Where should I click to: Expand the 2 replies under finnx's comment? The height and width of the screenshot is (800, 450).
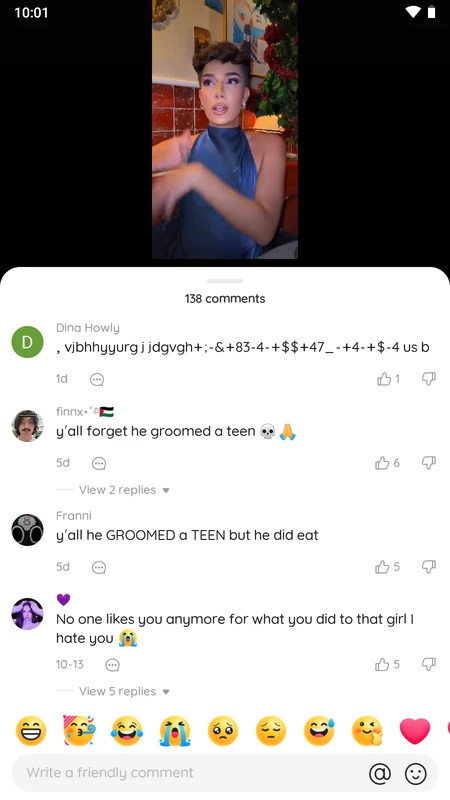click(118, 490)
